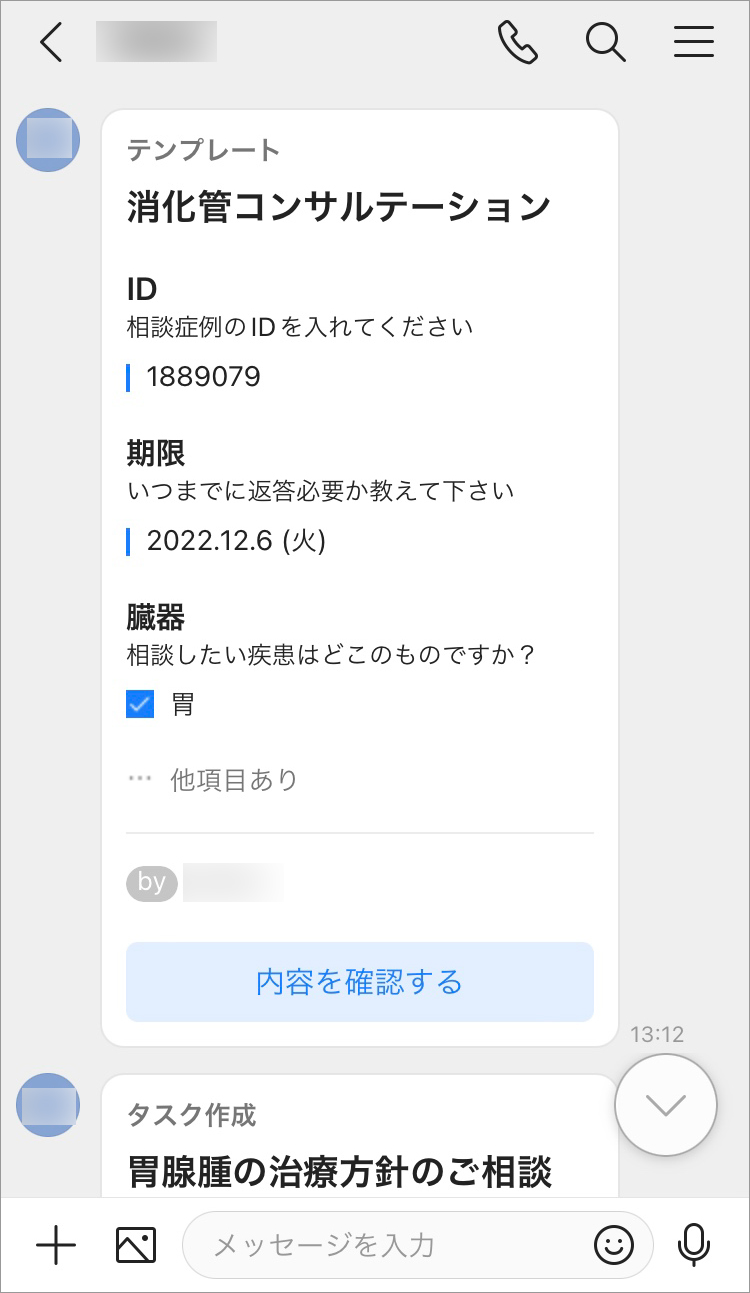The image size is (750, 1293).
Task: Open the hamburger menu
Action: click(x=693, y=43)
